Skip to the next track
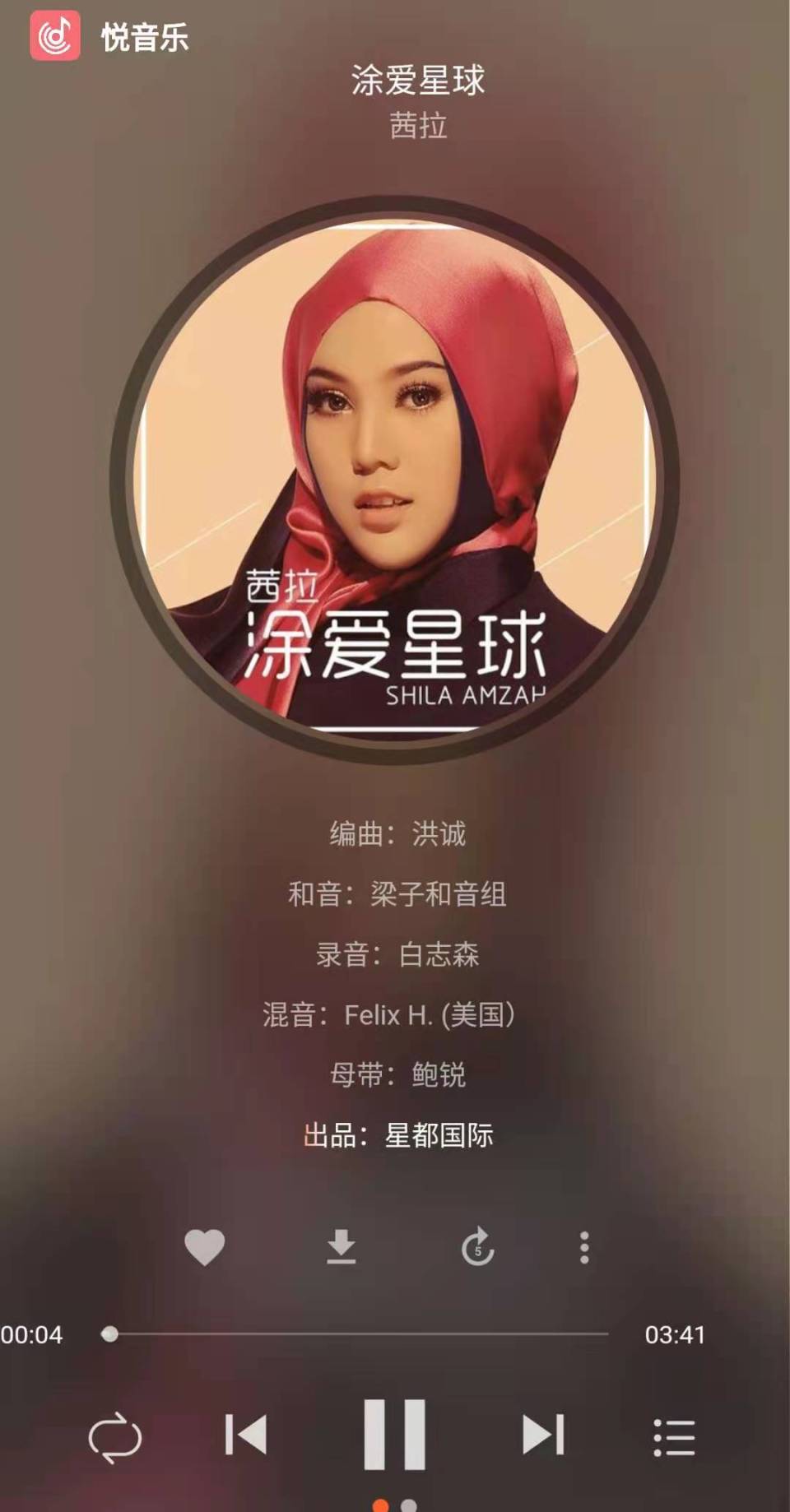This screenshot has width=790, height=1512. (x=543, y=1435)
